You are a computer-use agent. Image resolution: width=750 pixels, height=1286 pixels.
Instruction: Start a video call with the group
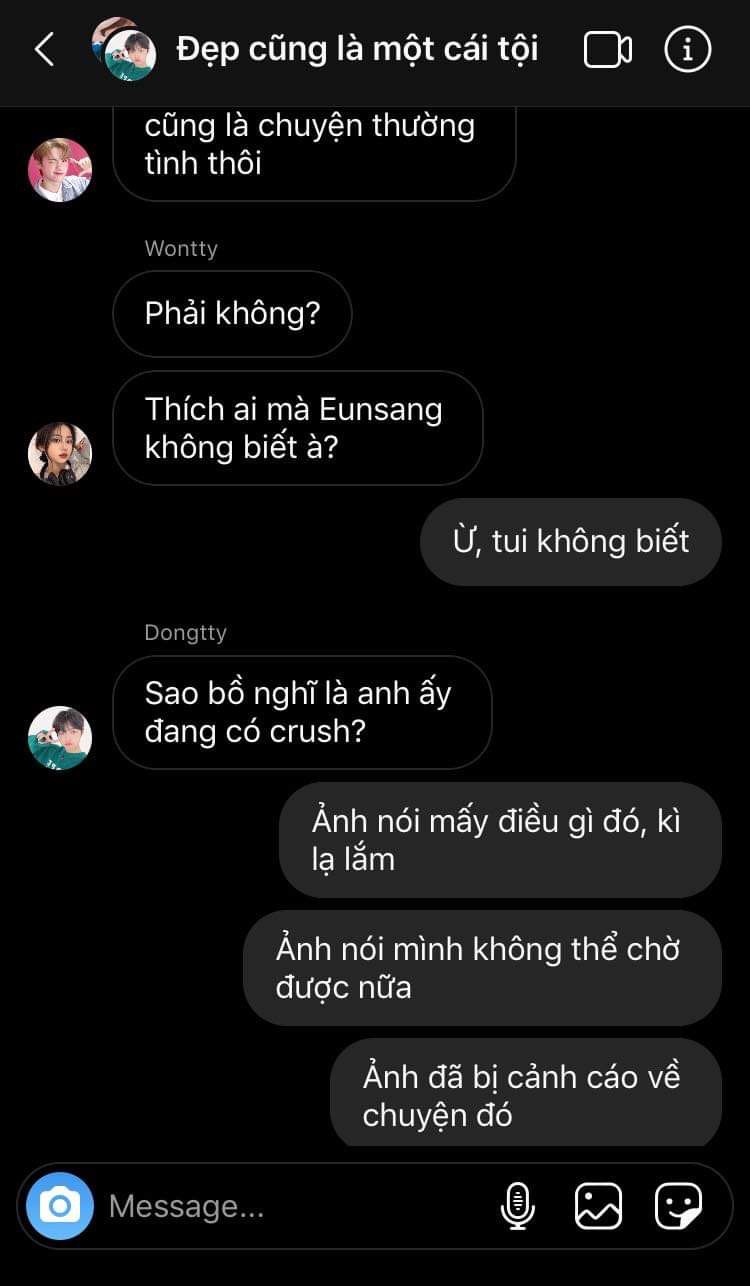(x=607, y=49)
